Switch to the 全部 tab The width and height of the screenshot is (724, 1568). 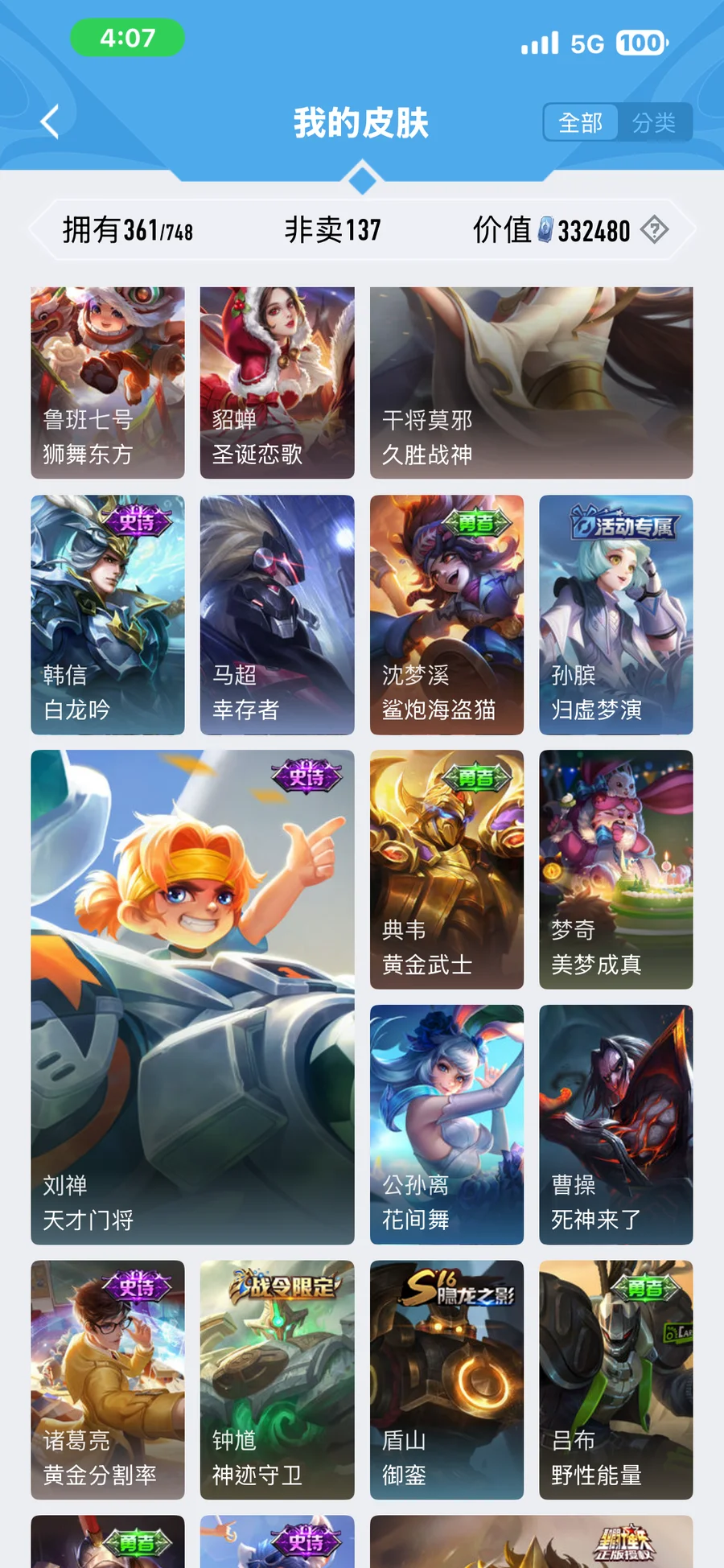coord(580,123)
